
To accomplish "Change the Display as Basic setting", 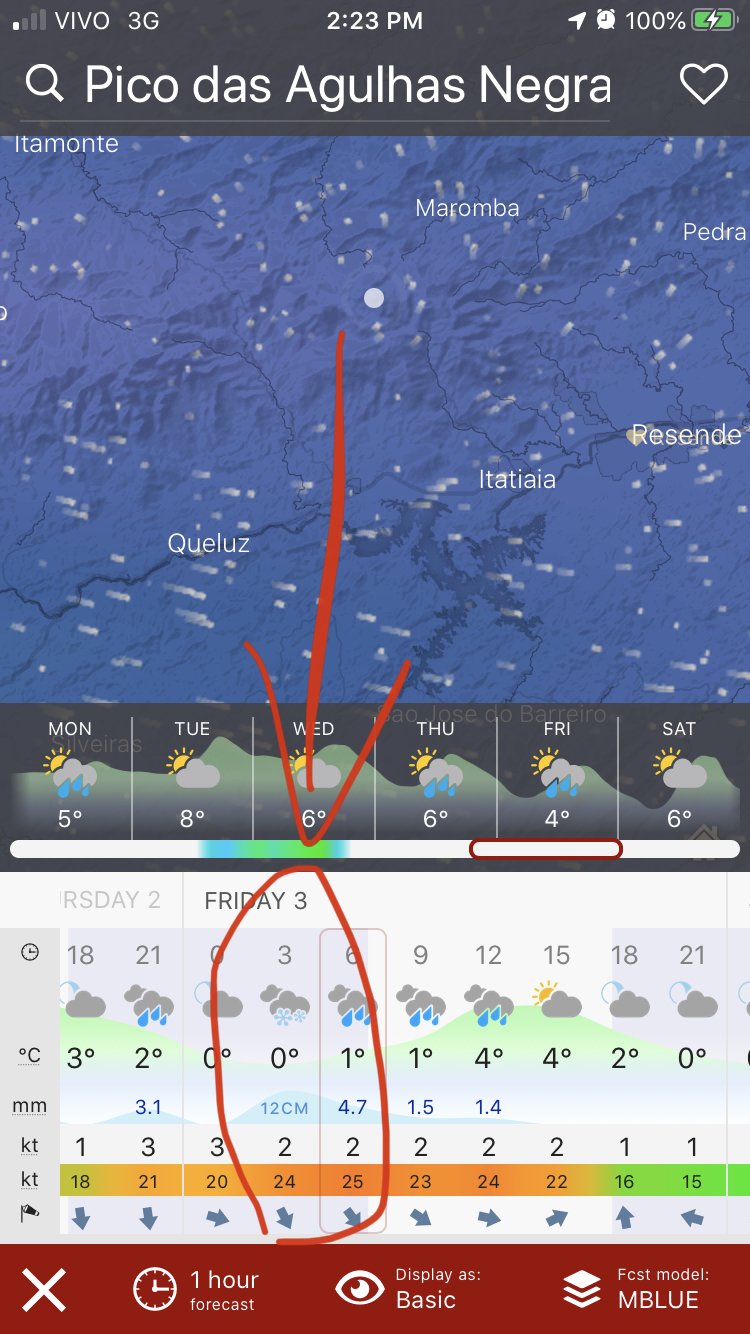I will pyautogui.click(x=410, y=1290).
